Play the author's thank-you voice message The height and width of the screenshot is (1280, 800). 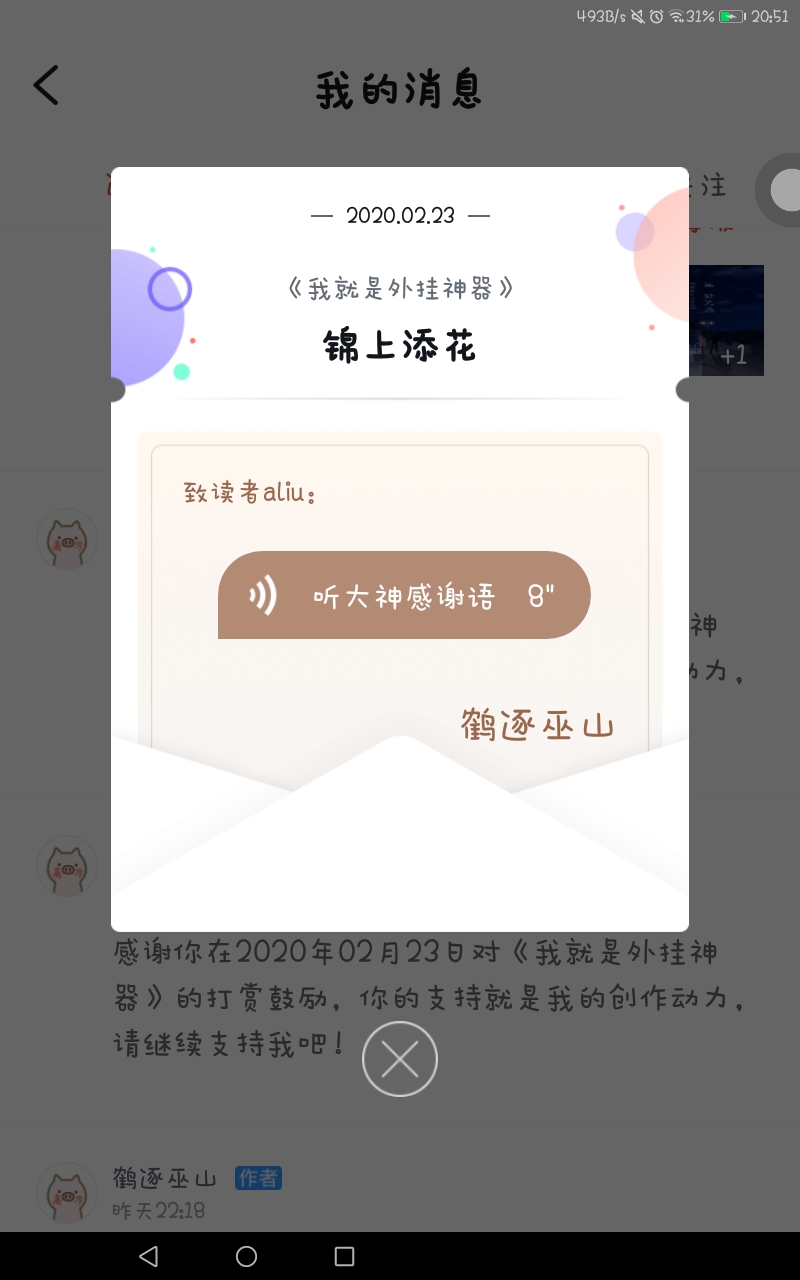(x=404, y=596)
